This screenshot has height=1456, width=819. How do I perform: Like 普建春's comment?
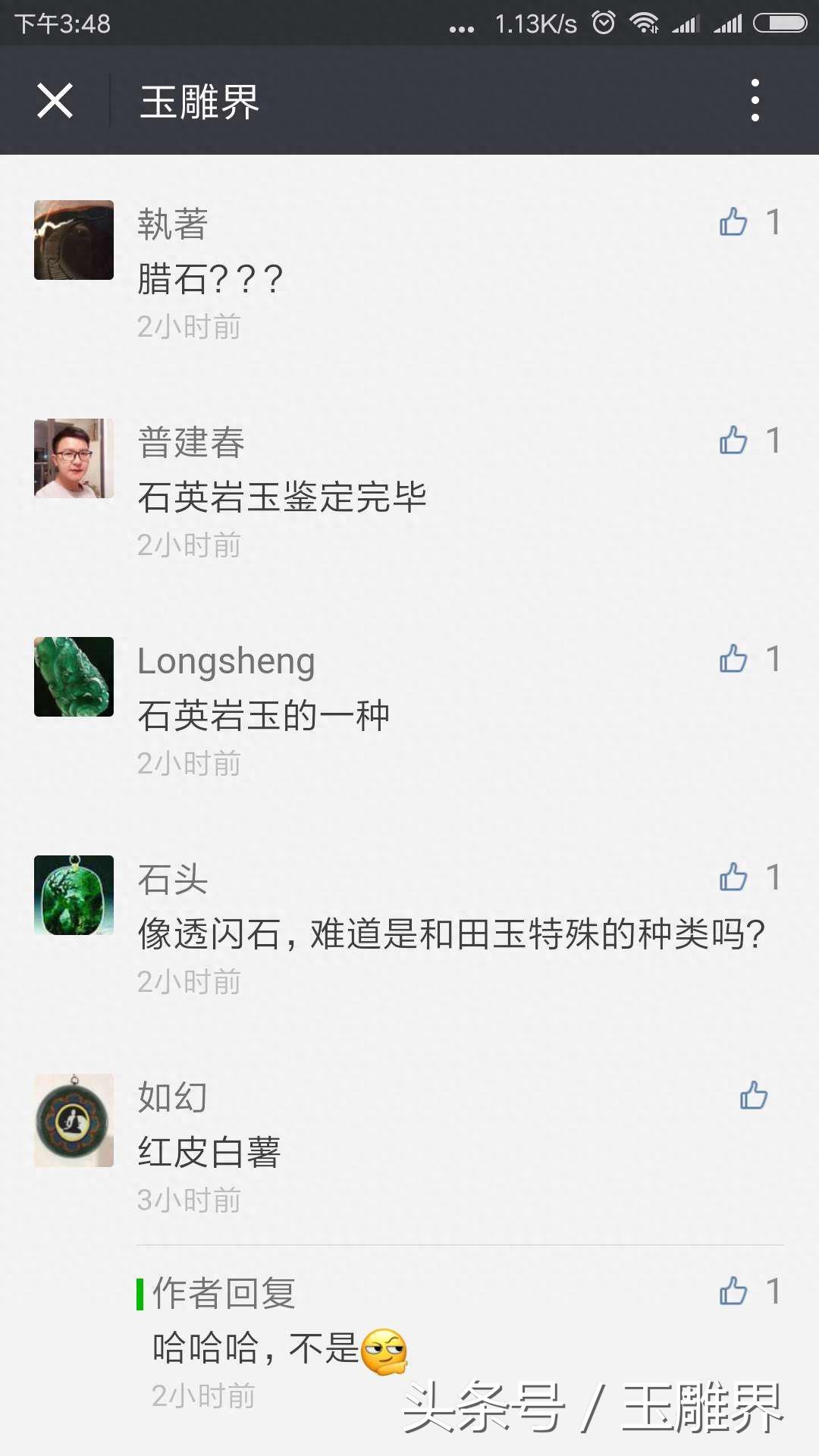(x=733, y=441)
